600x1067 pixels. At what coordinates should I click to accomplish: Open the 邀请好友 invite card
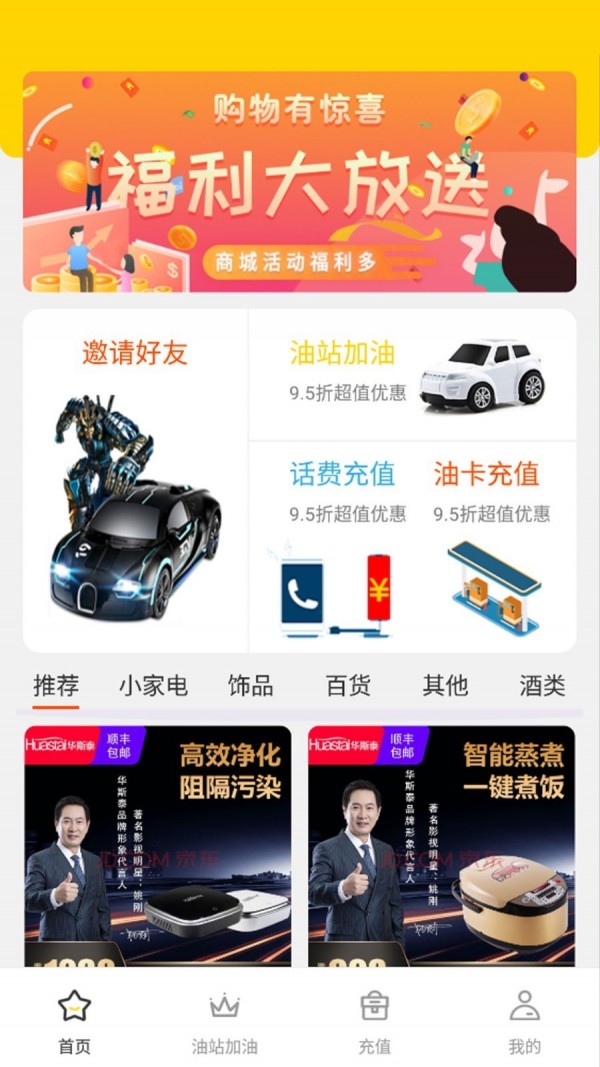point(135,480)
